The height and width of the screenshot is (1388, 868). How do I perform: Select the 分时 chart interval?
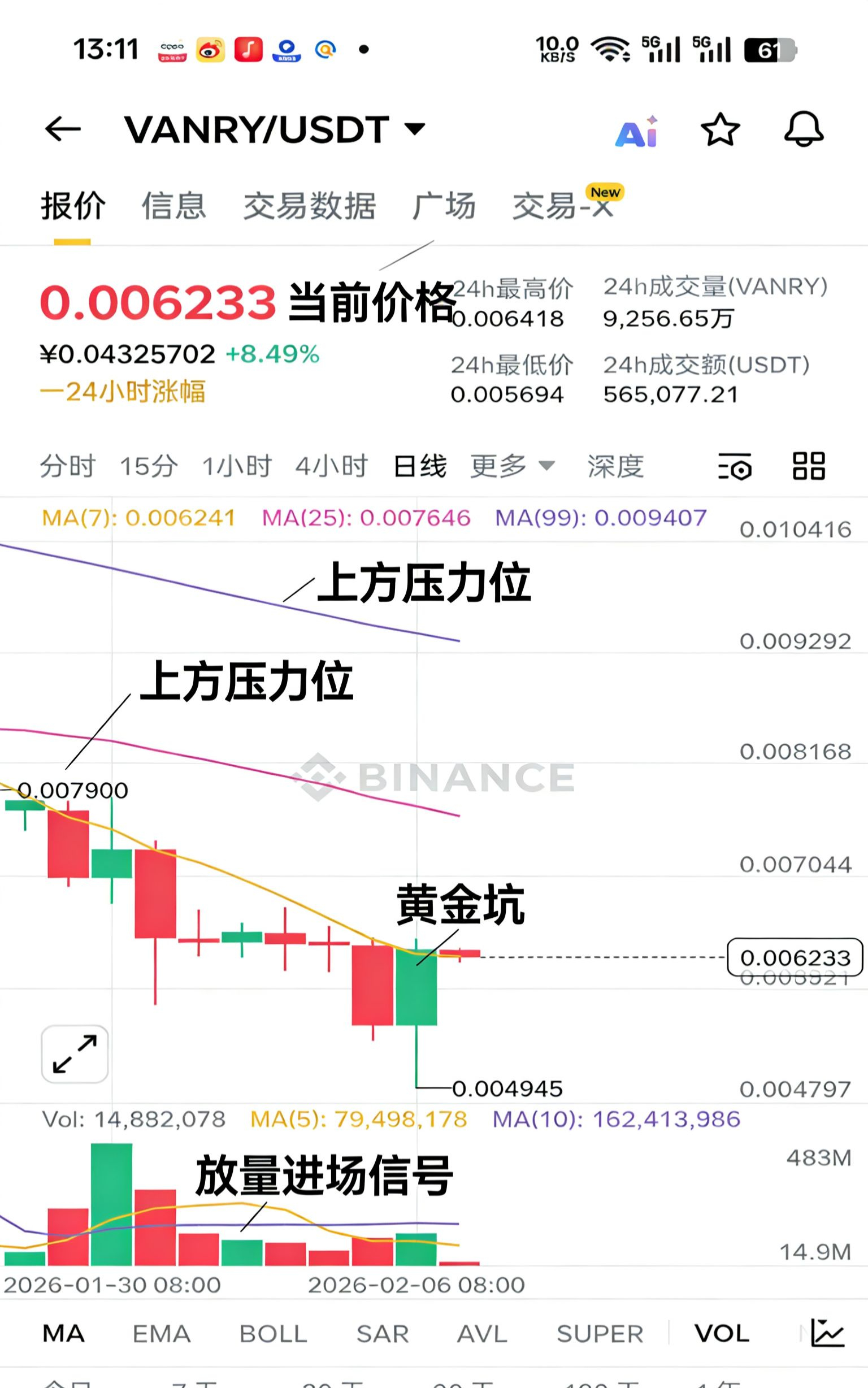click(x=67, y=466)
